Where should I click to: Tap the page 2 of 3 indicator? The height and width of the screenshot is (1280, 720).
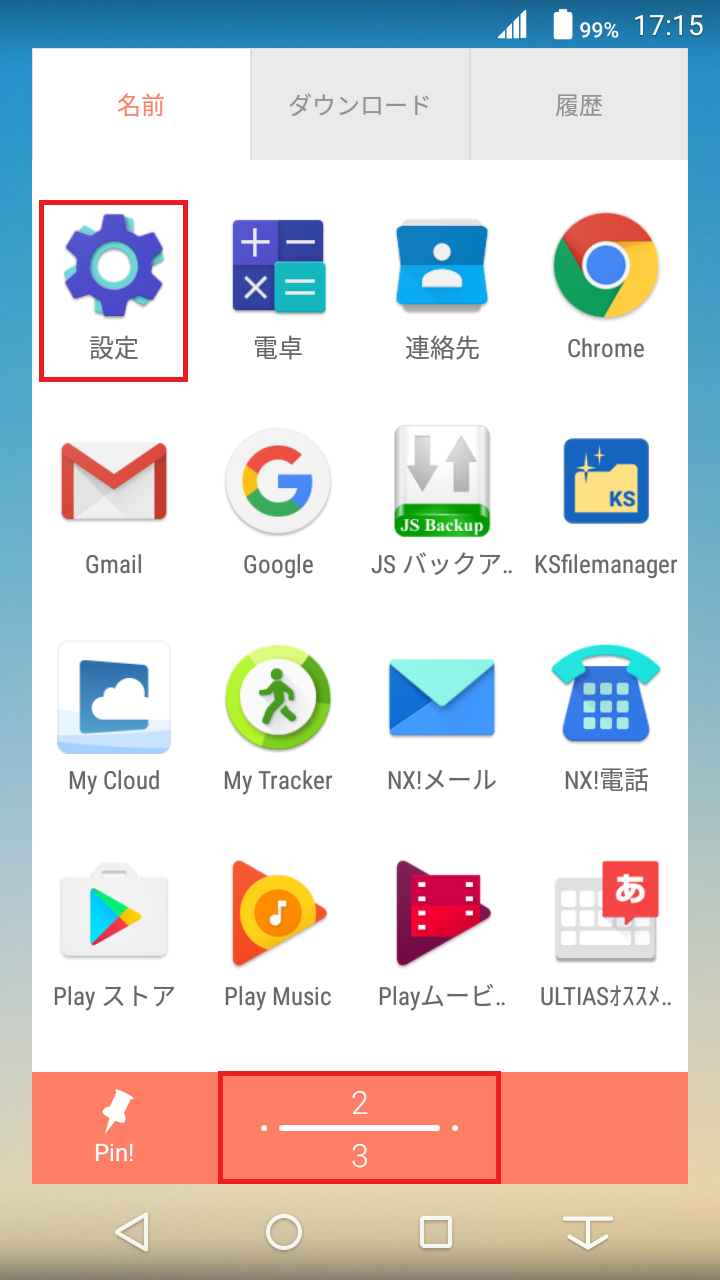point(358,1128)
